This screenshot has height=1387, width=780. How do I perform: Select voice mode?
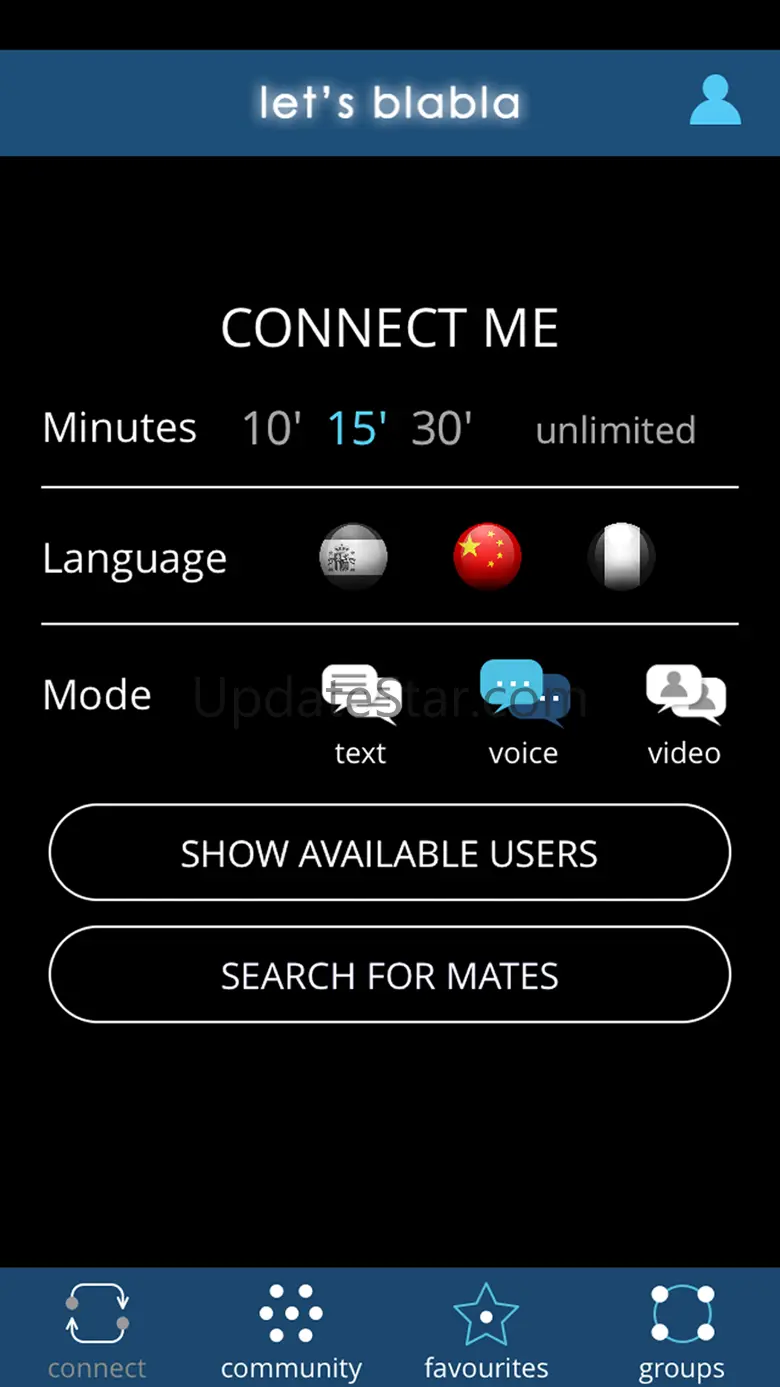pos(524,713)
